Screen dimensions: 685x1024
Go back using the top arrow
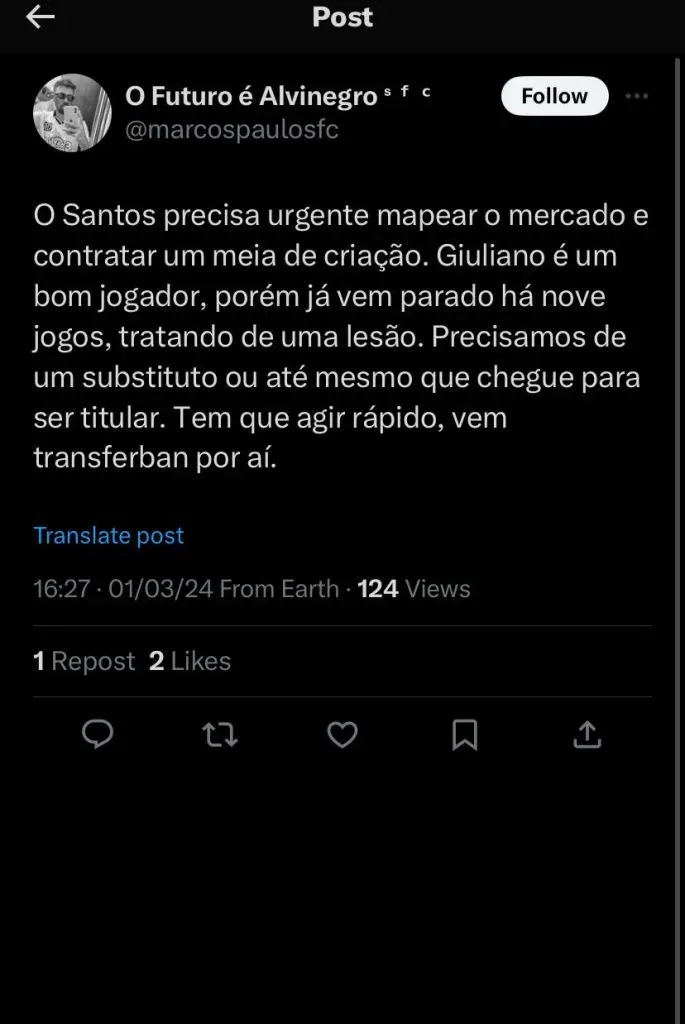click(x=40, y=18)
